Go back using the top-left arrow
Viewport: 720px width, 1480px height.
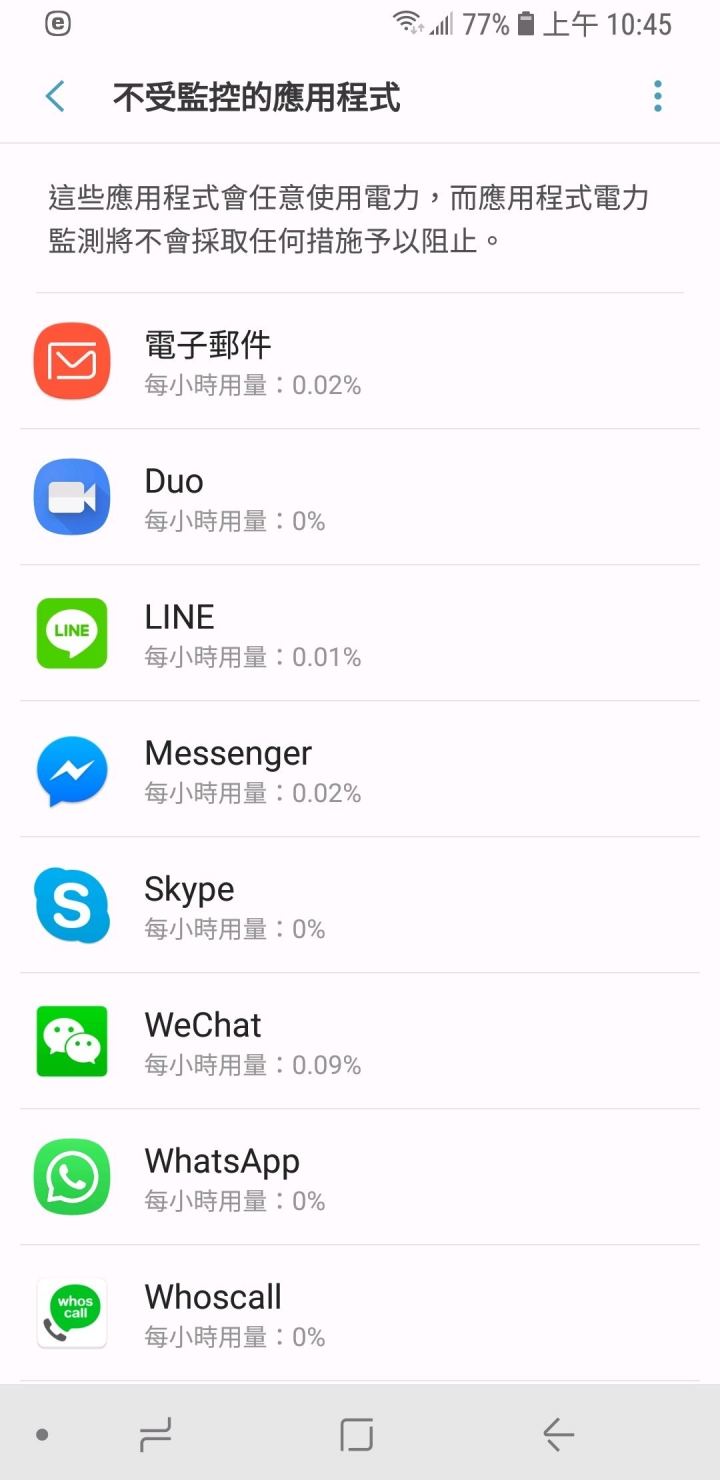(x=55, y=97)
